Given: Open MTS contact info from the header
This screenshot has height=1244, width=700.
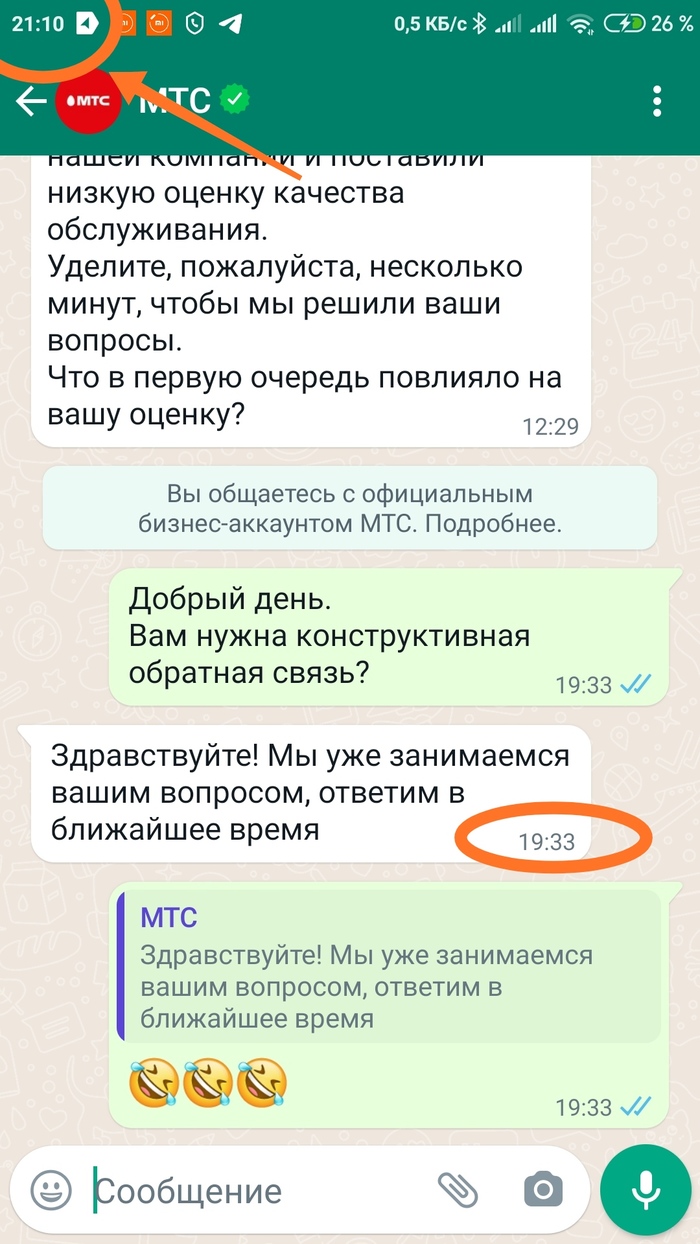Looking at the screenshot, I should pyautogui.click(x=175, y=101).
